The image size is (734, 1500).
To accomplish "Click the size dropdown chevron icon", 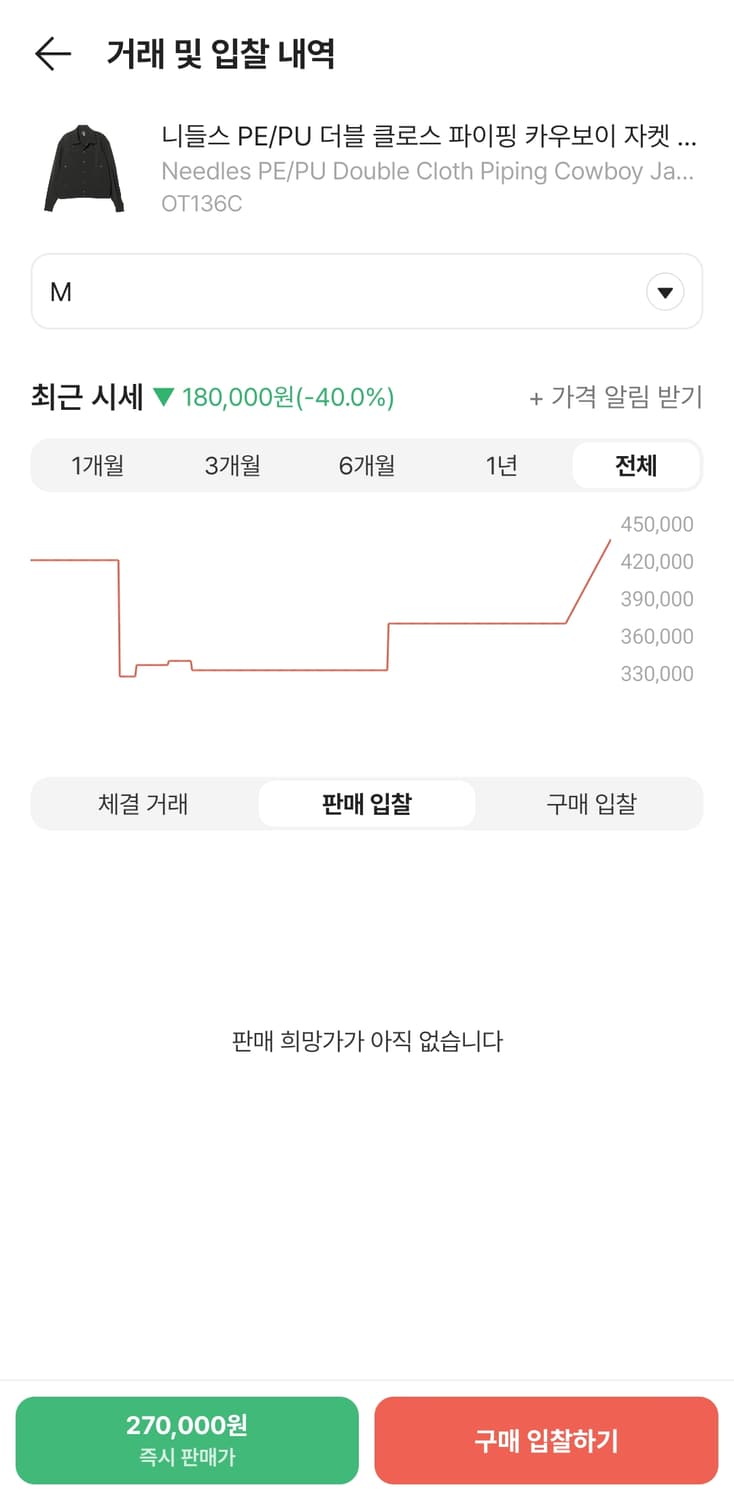I will coord(664,291).
